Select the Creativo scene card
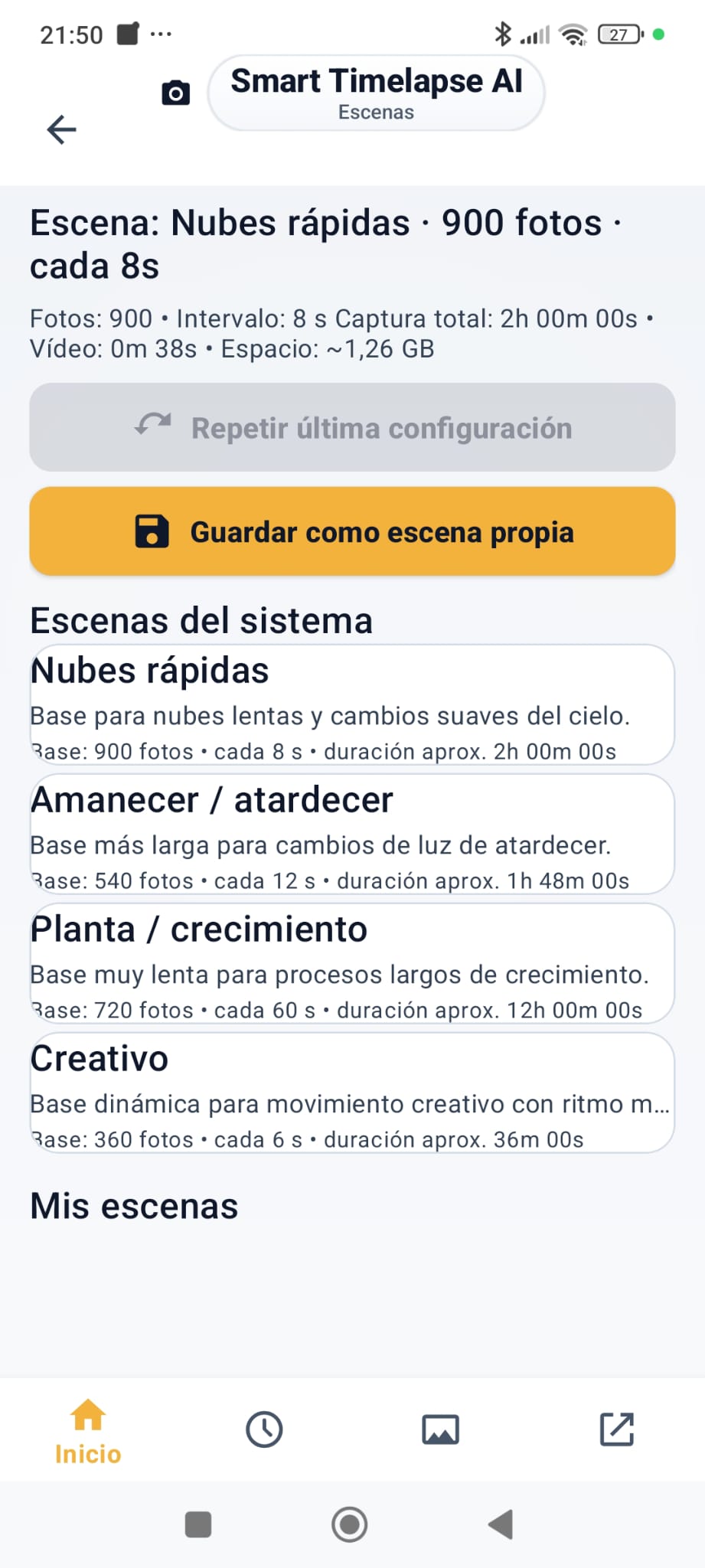 point(352,1093)
